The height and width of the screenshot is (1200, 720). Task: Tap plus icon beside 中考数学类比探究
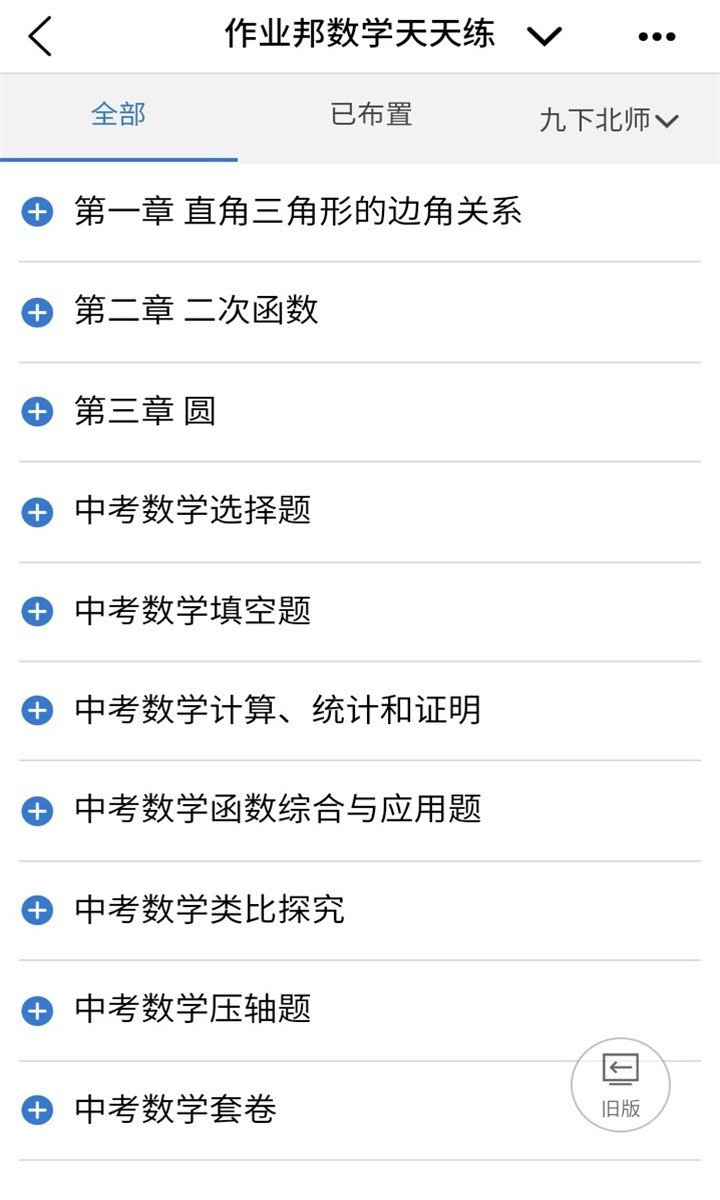[x=37, y=910]
